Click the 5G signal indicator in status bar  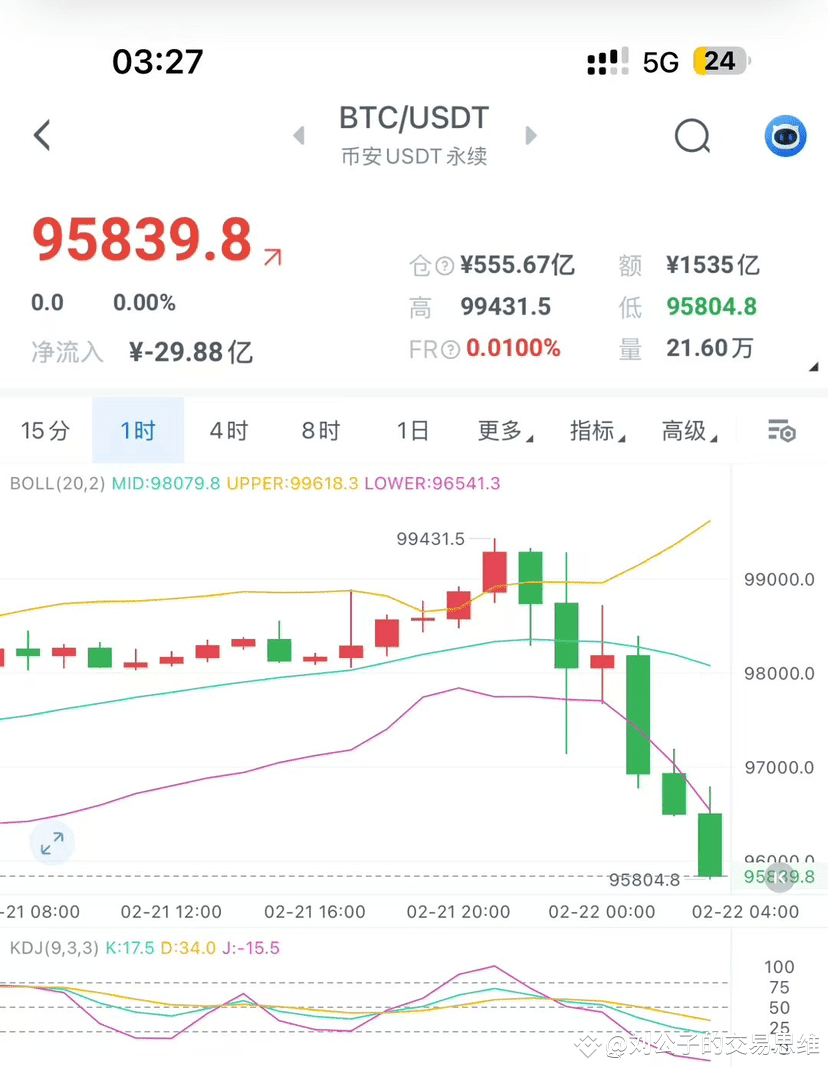click(x=662, y=61)
